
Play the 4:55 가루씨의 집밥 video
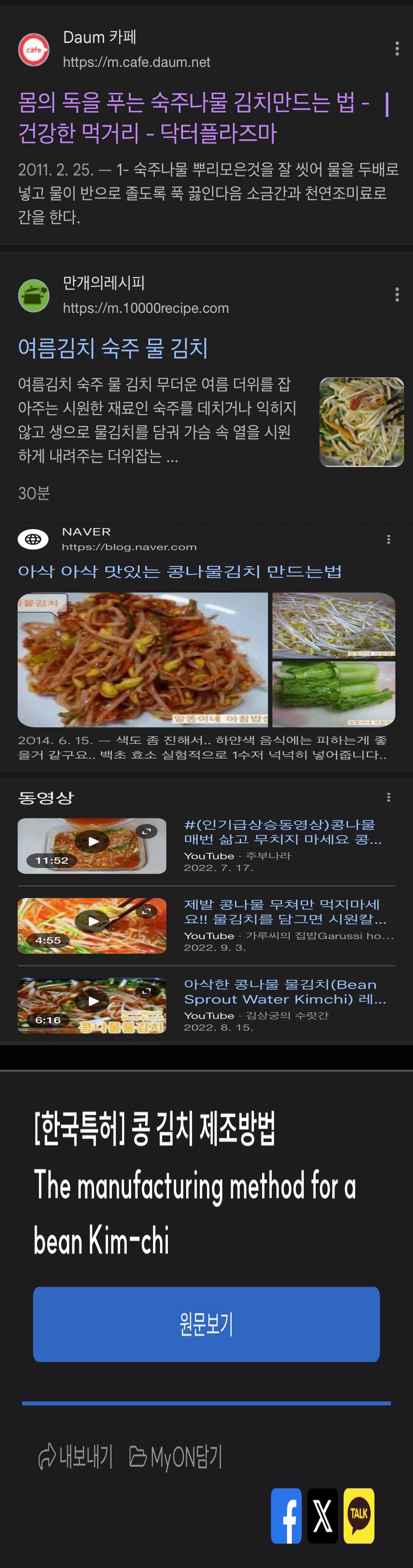coord(92,925)
